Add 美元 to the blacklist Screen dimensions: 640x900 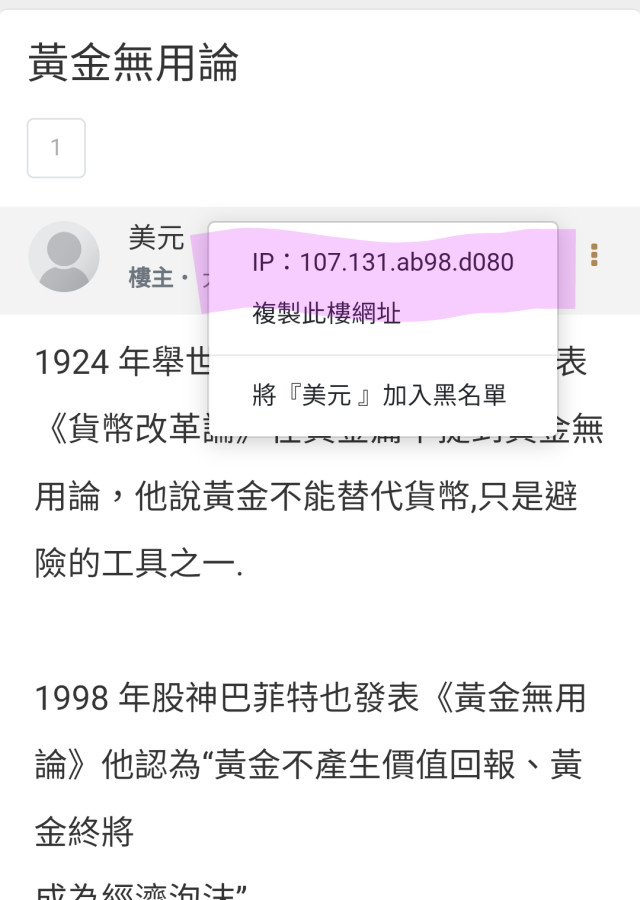click(x=379, y=395)
